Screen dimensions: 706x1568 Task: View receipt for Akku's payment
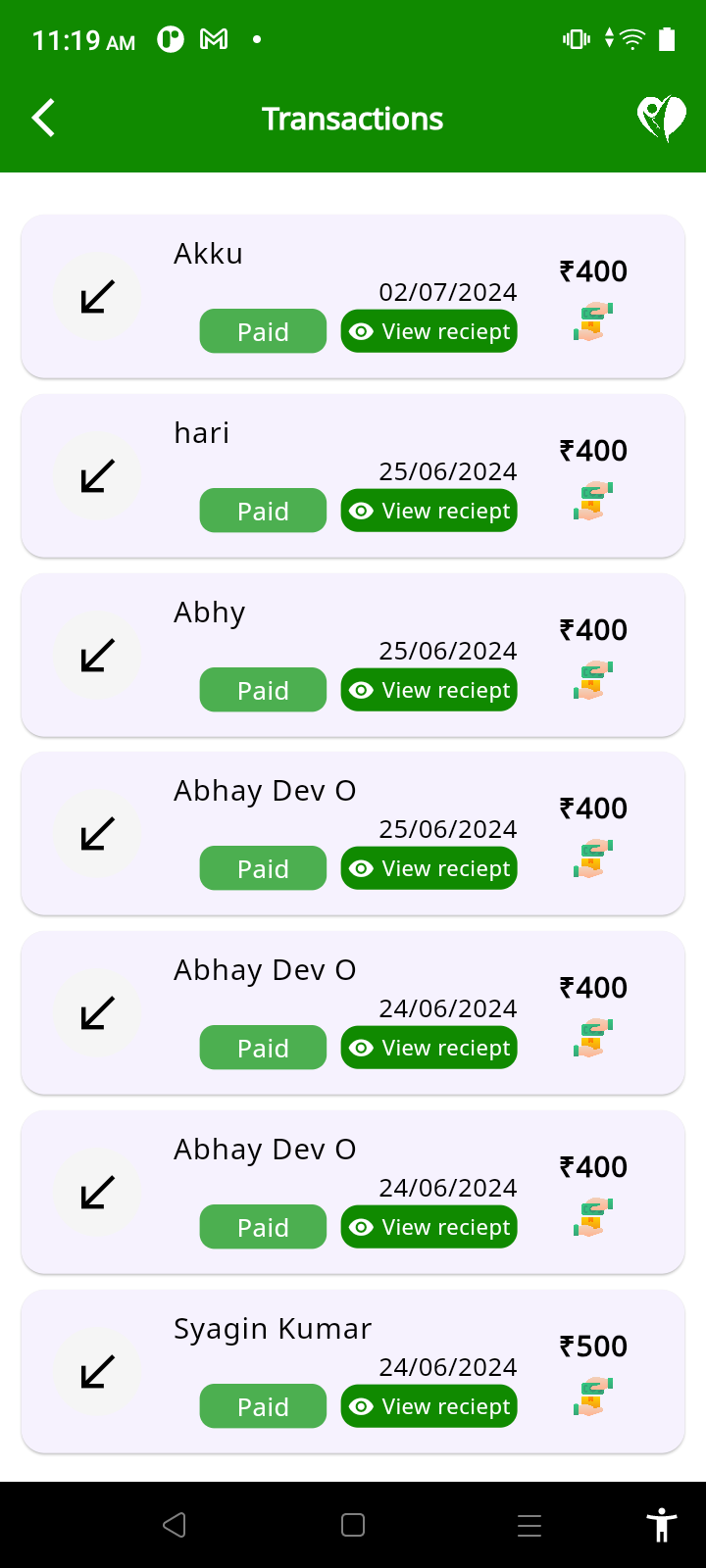(x=429, y=331)
